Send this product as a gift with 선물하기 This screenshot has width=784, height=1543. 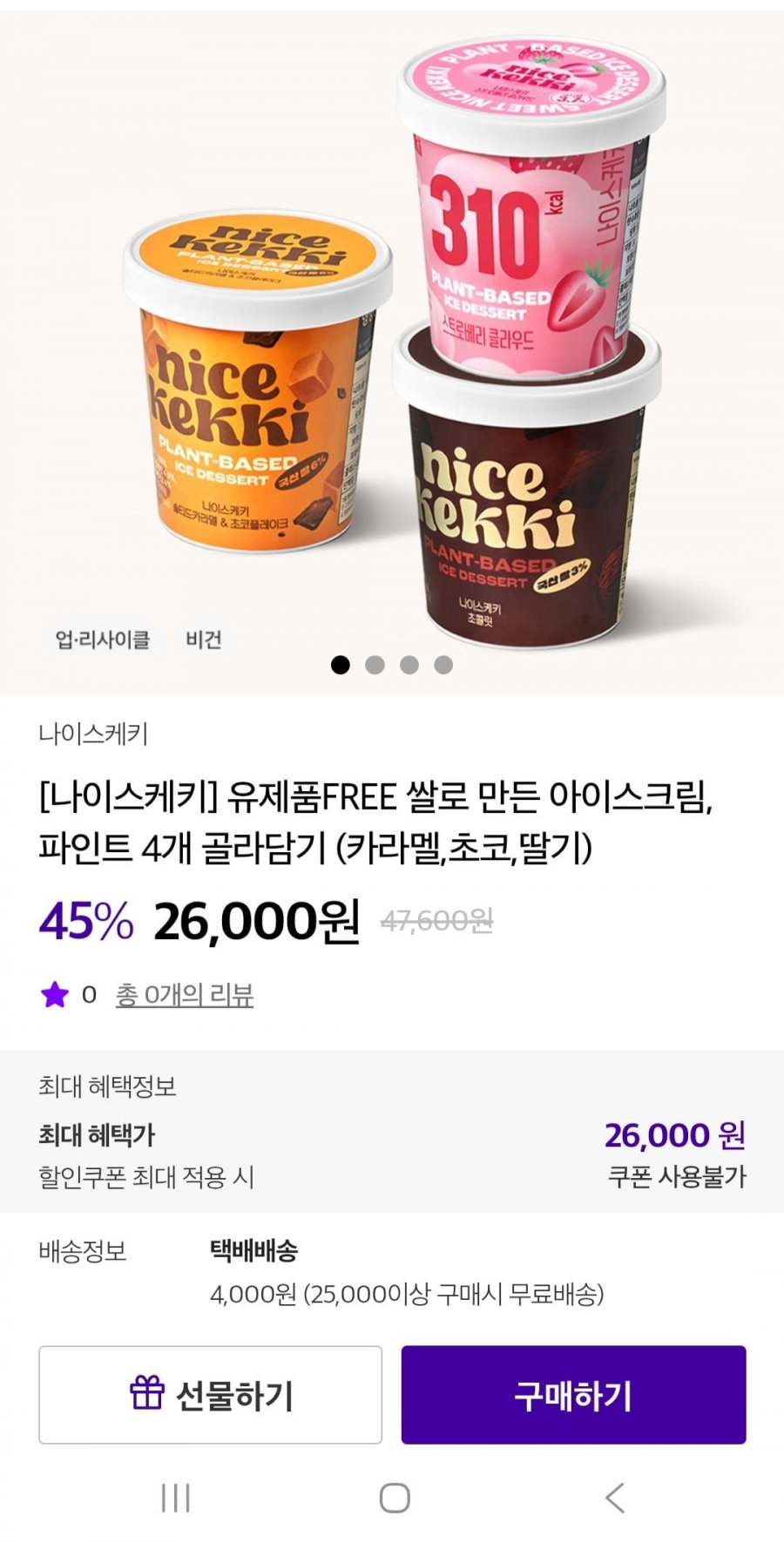[x=210, y=1394]
